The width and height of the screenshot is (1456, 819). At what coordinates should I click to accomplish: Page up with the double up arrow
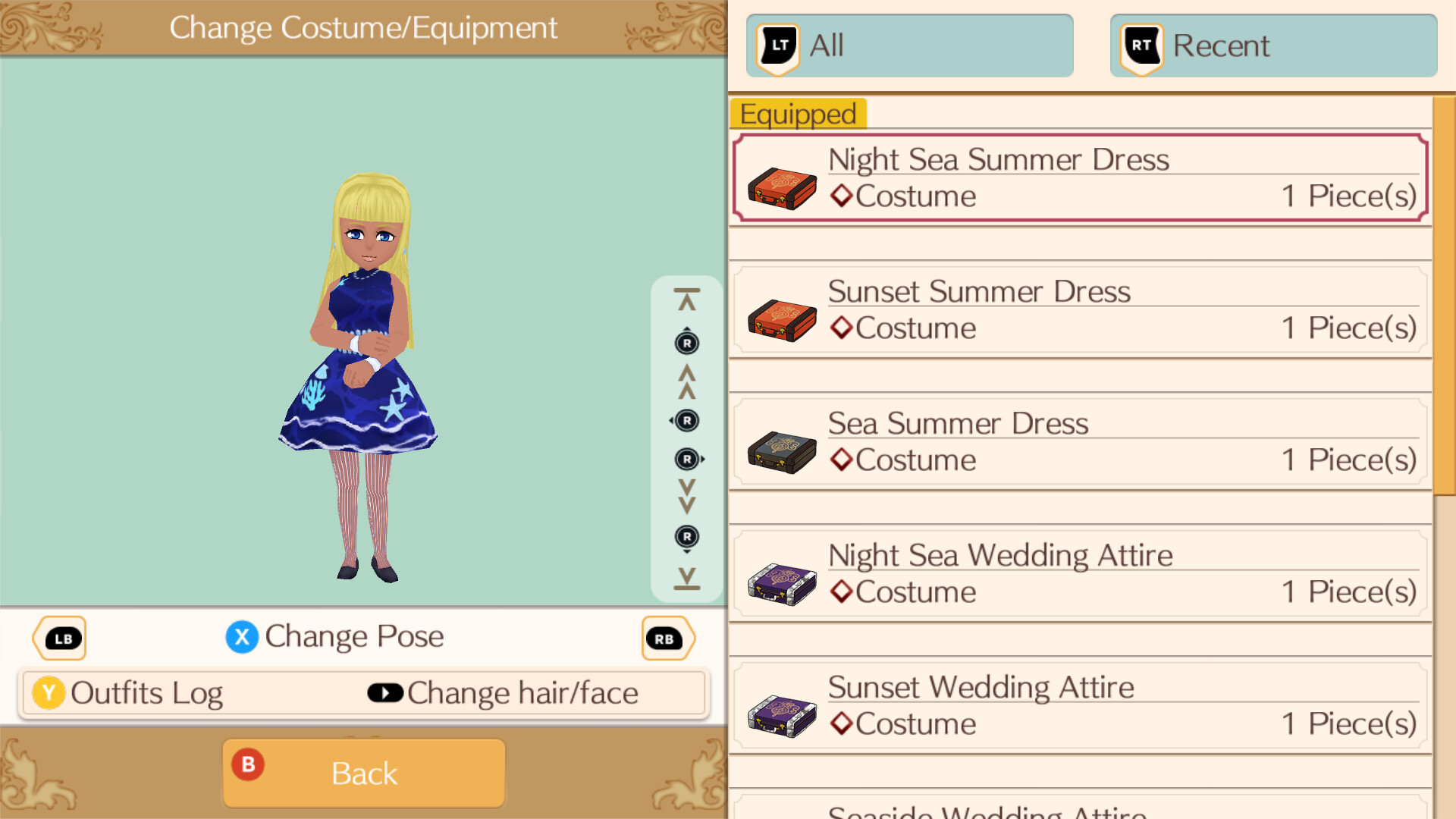(x=687, y=381)
